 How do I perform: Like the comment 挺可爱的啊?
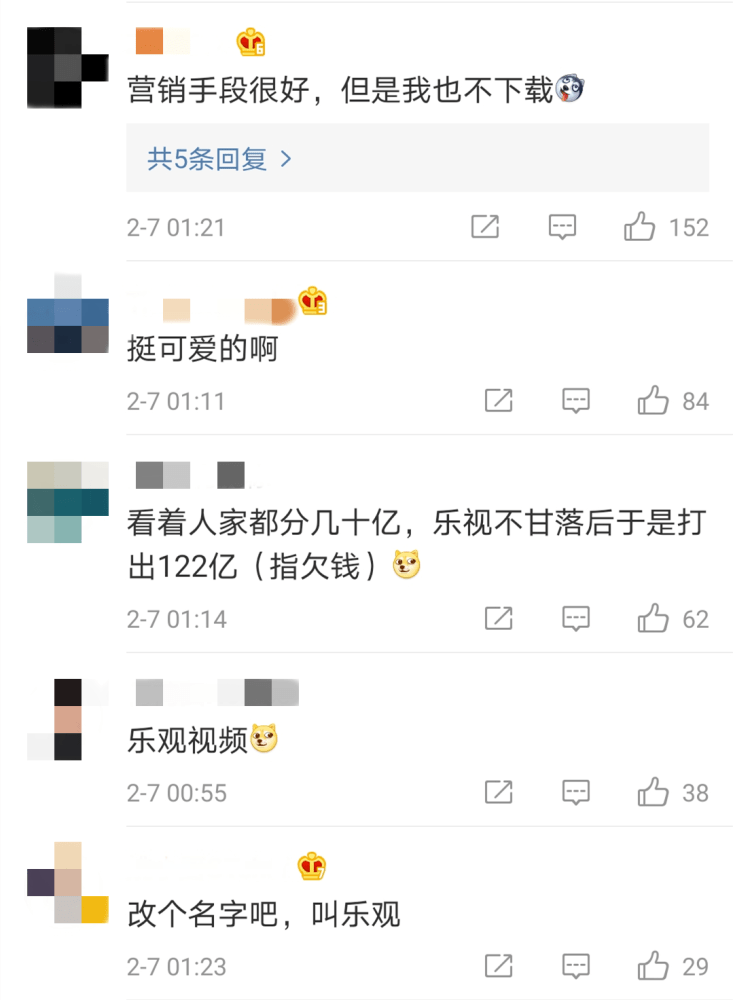[653, 401]
